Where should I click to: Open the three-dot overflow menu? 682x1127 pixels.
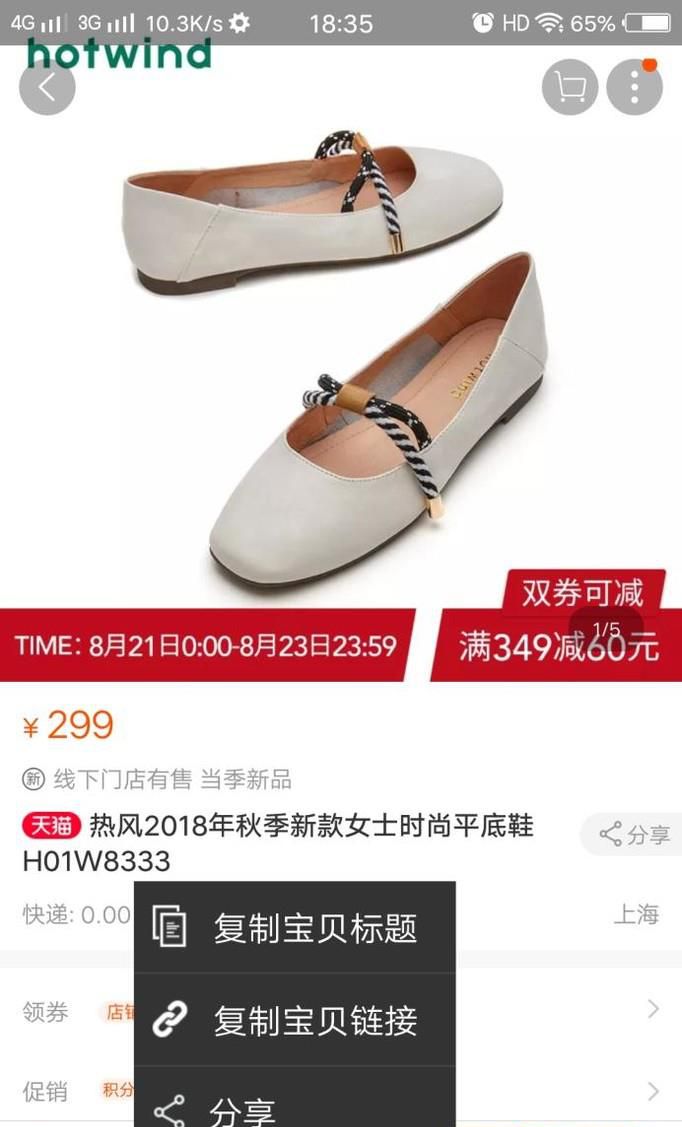click(634, 87)
